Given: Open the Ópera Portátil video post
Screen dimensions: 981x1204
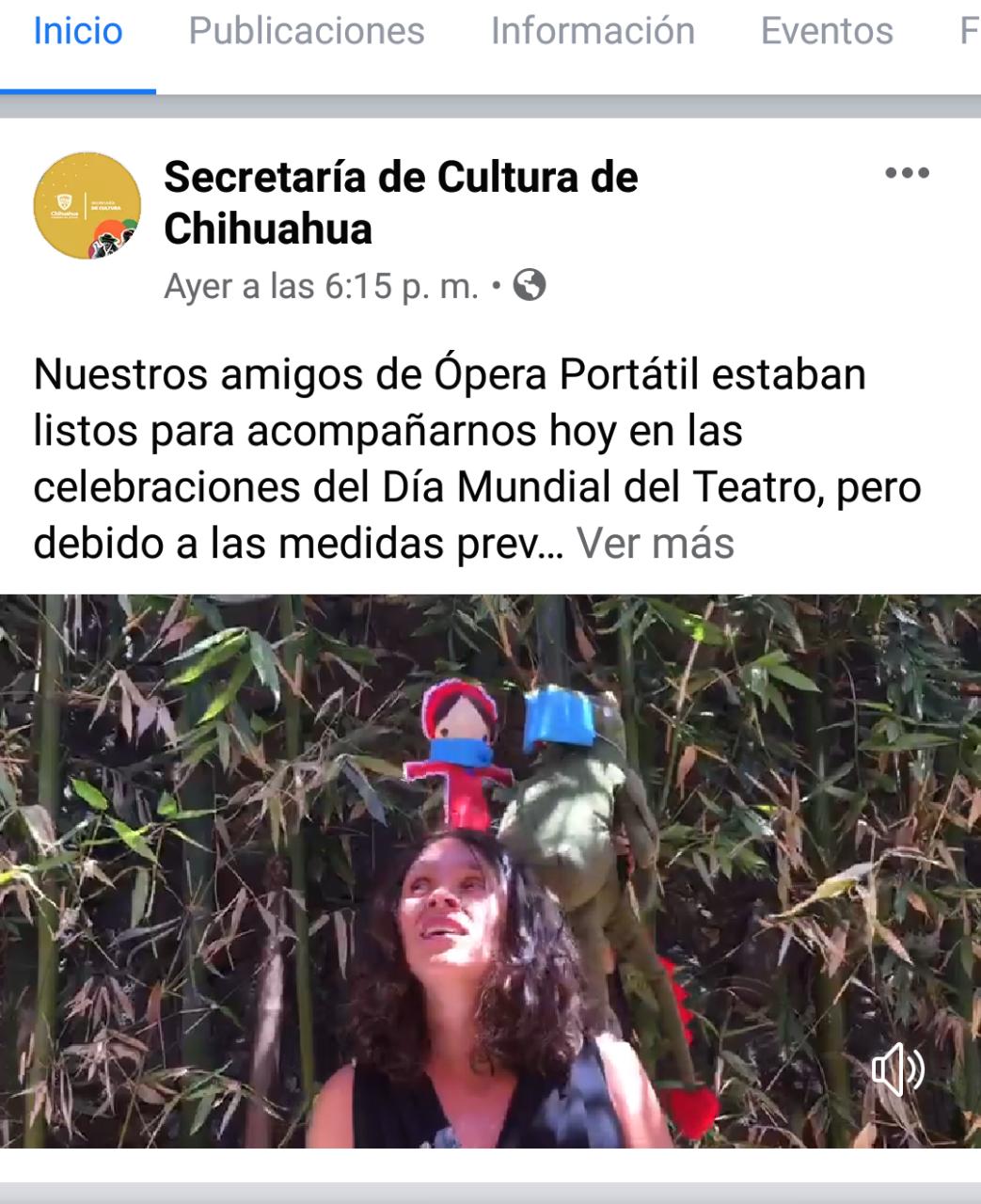Looking at the screenshot, I should (489, 870).
